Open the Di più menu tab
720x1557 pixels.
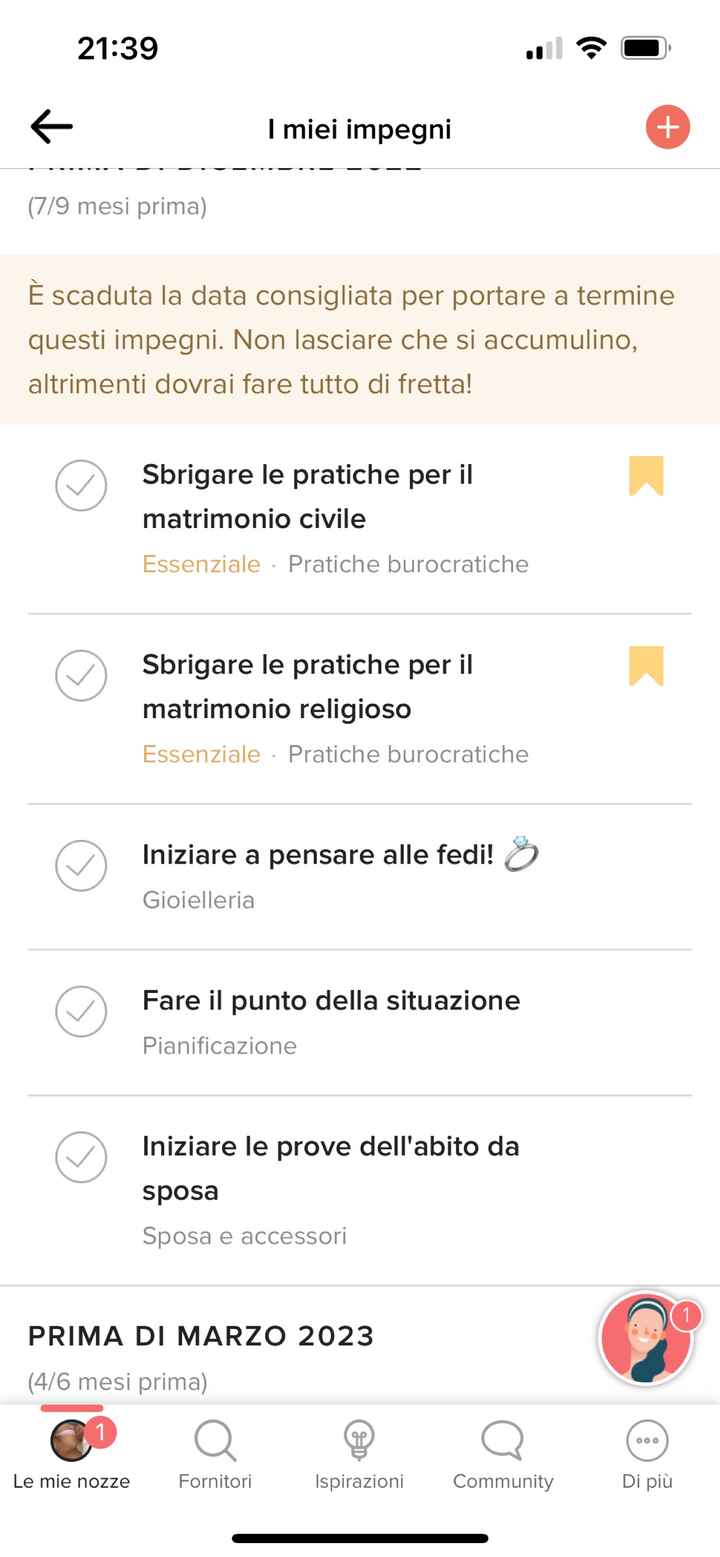click(647, 1454)
